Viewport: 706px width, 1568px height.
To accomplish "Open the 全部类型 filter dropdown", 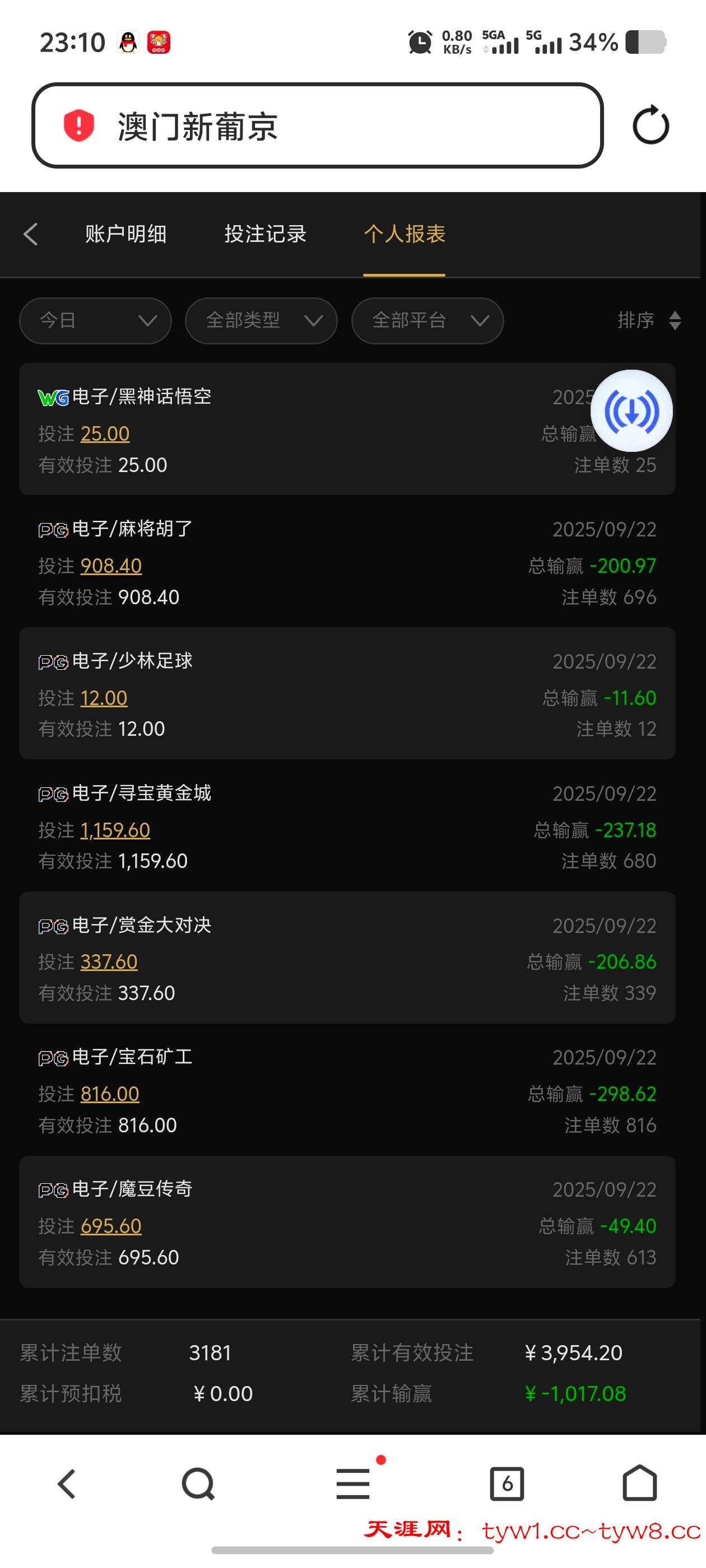I will coord(261,320).
